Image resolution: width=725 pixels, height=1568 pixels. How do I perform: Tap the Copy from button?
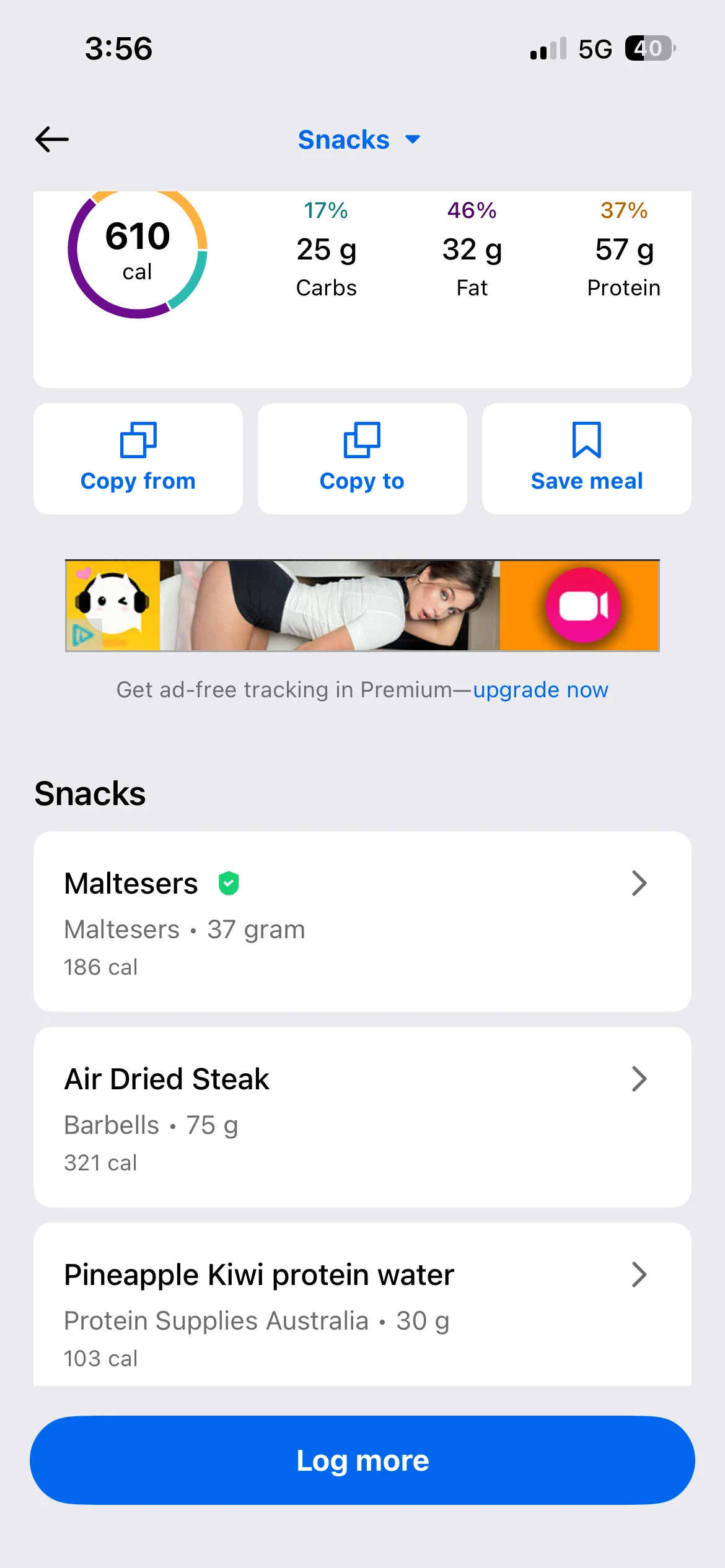coord(138,459)
